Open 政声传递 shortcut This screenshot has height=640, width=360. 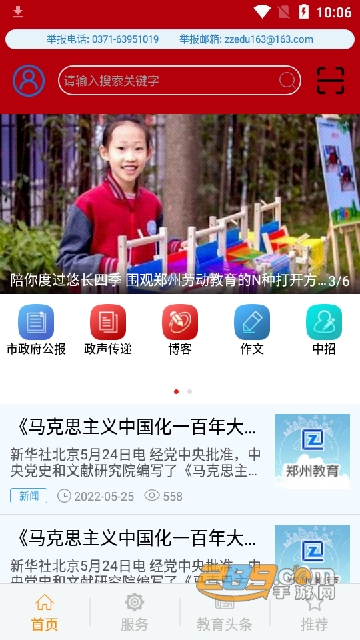[108, 330]
